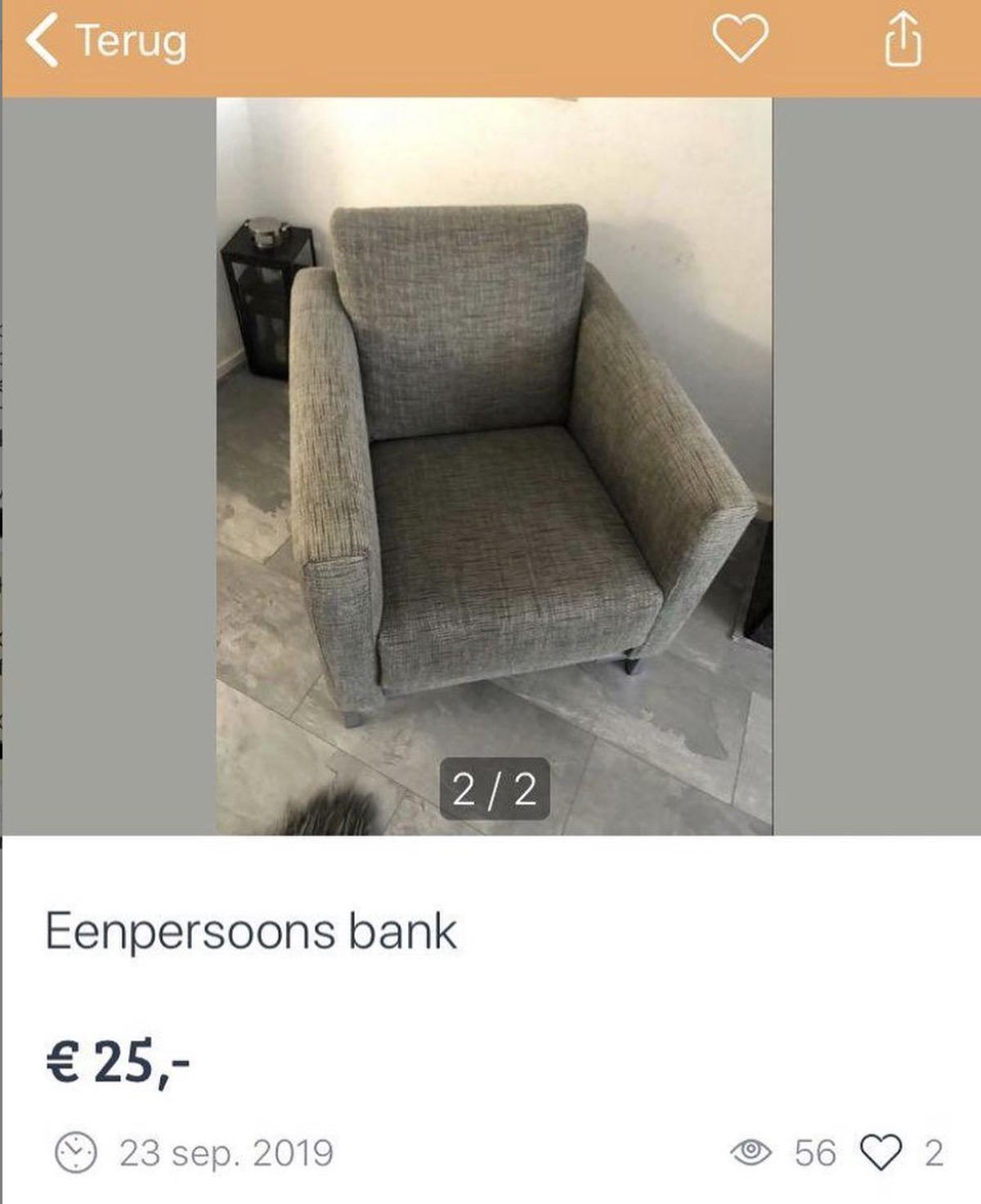Save listing with heart icon in header

click(740, 39)
